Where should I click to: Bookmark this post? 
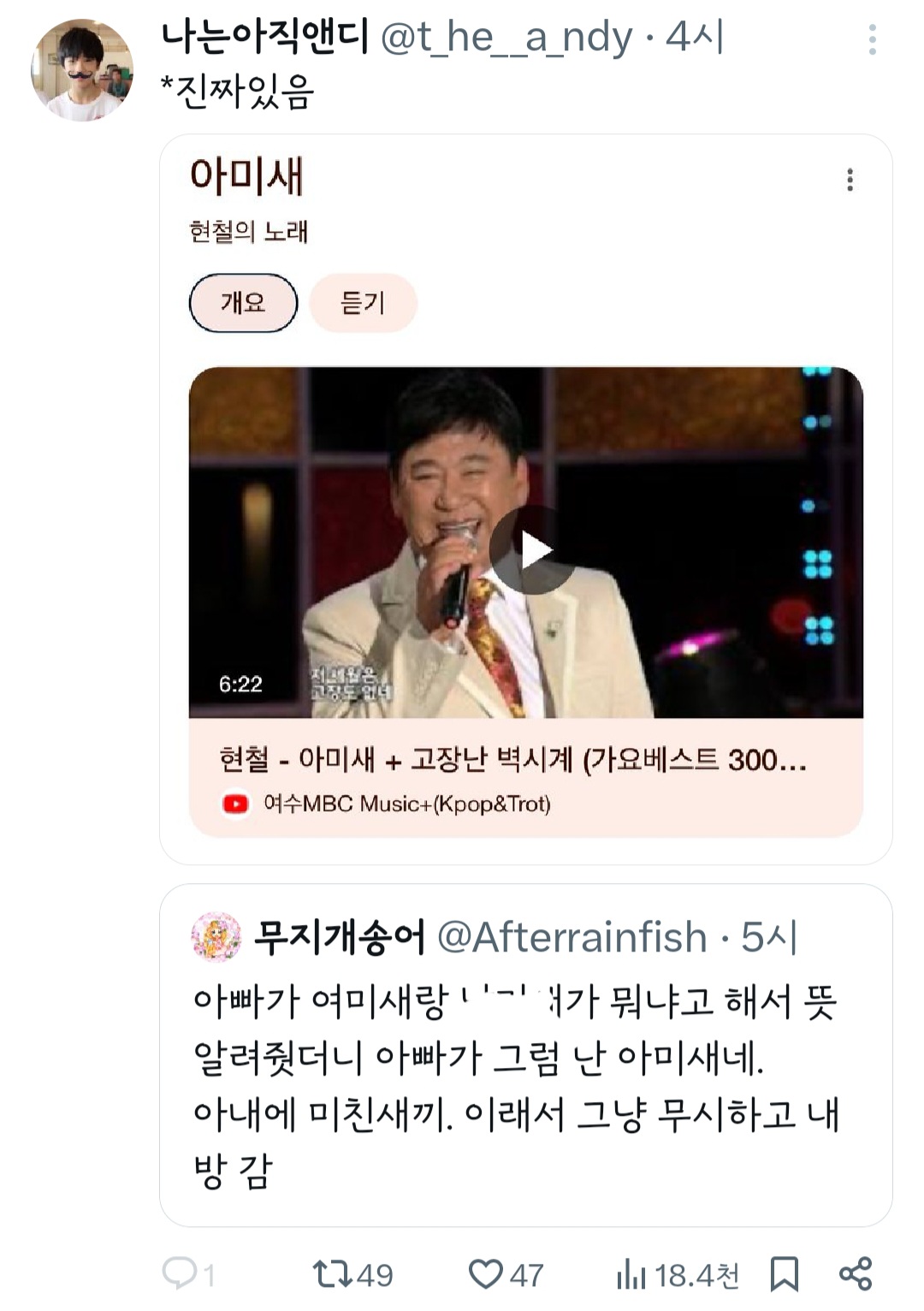(x=785, y=1274)
